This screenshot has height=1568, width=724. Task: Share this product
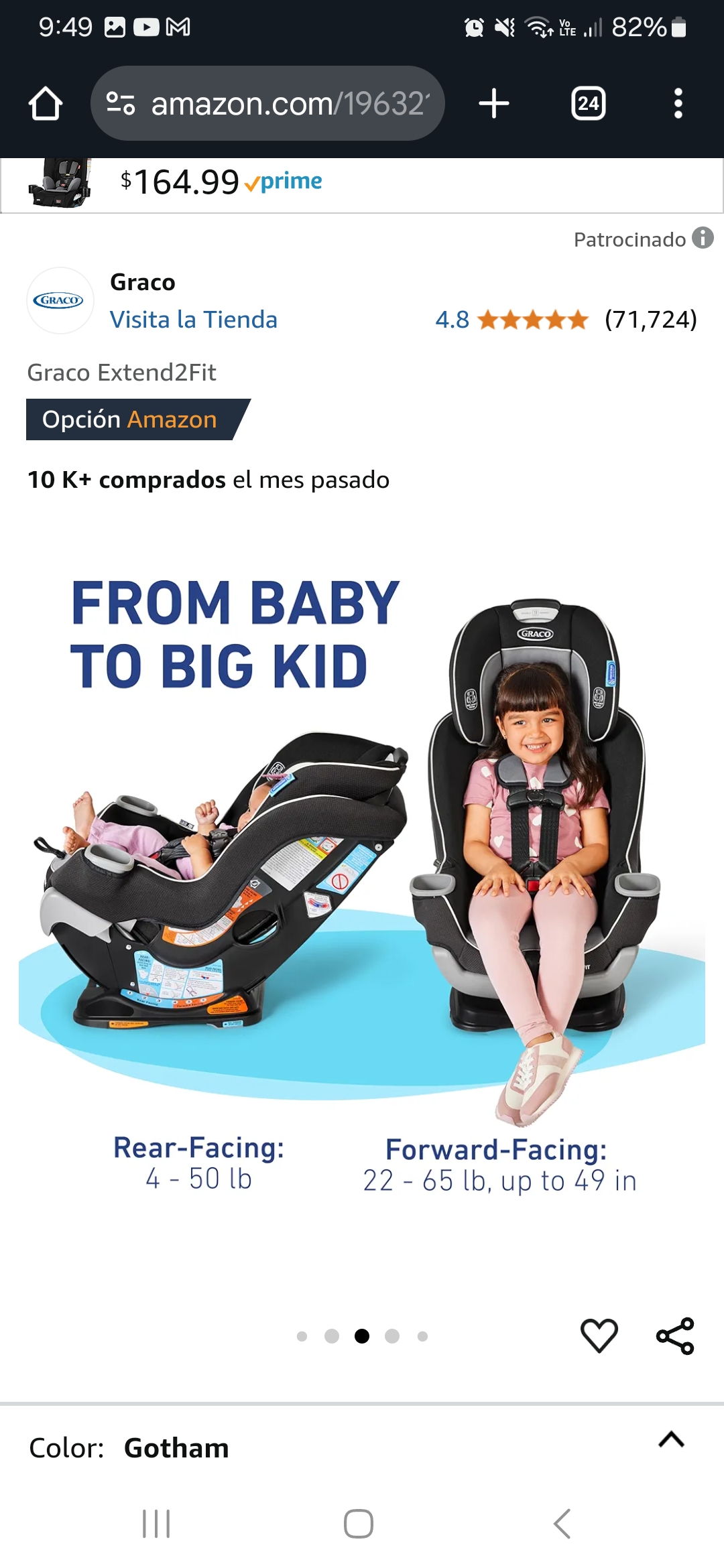point(675,1335)
